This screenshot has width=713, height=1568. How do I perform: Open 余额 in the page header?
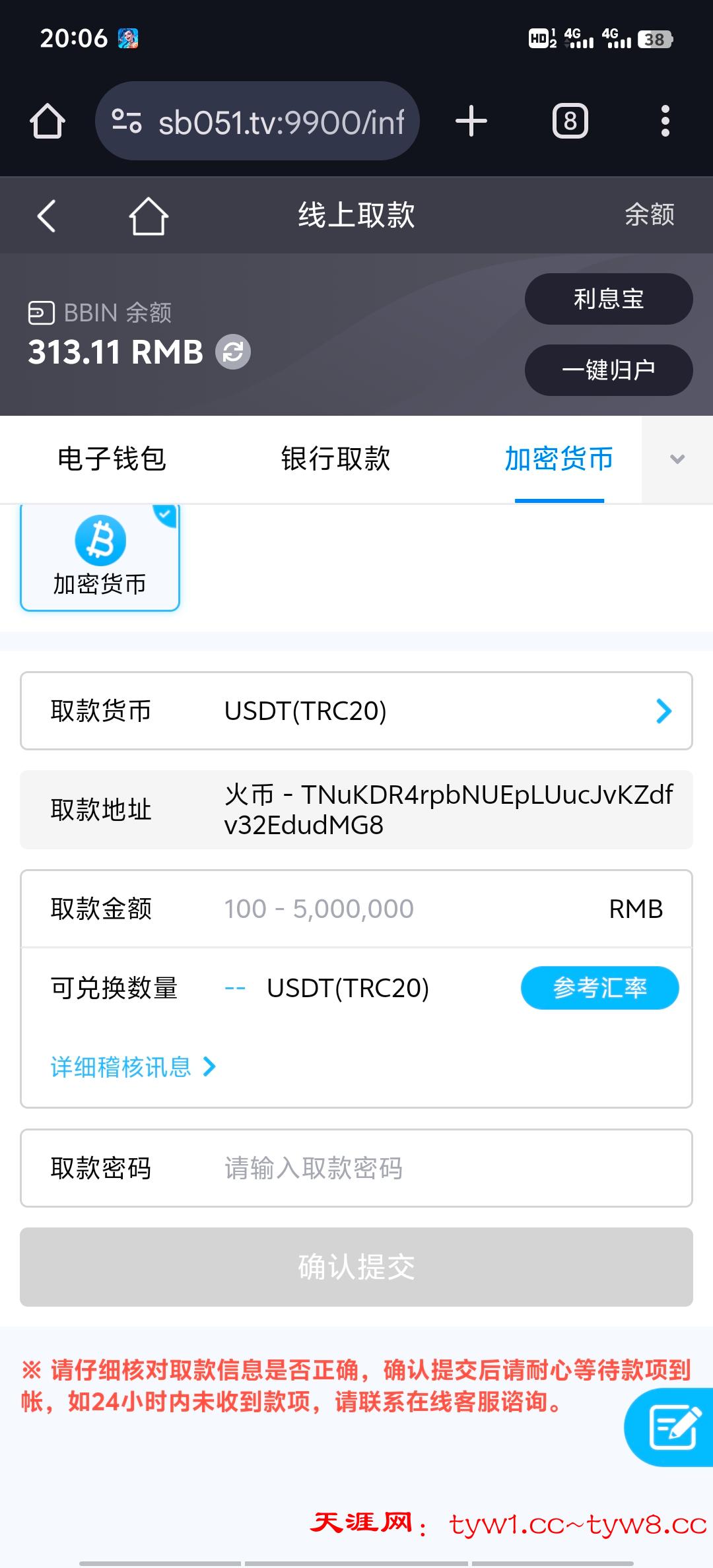pyautogui.click(x=650, y=214)
